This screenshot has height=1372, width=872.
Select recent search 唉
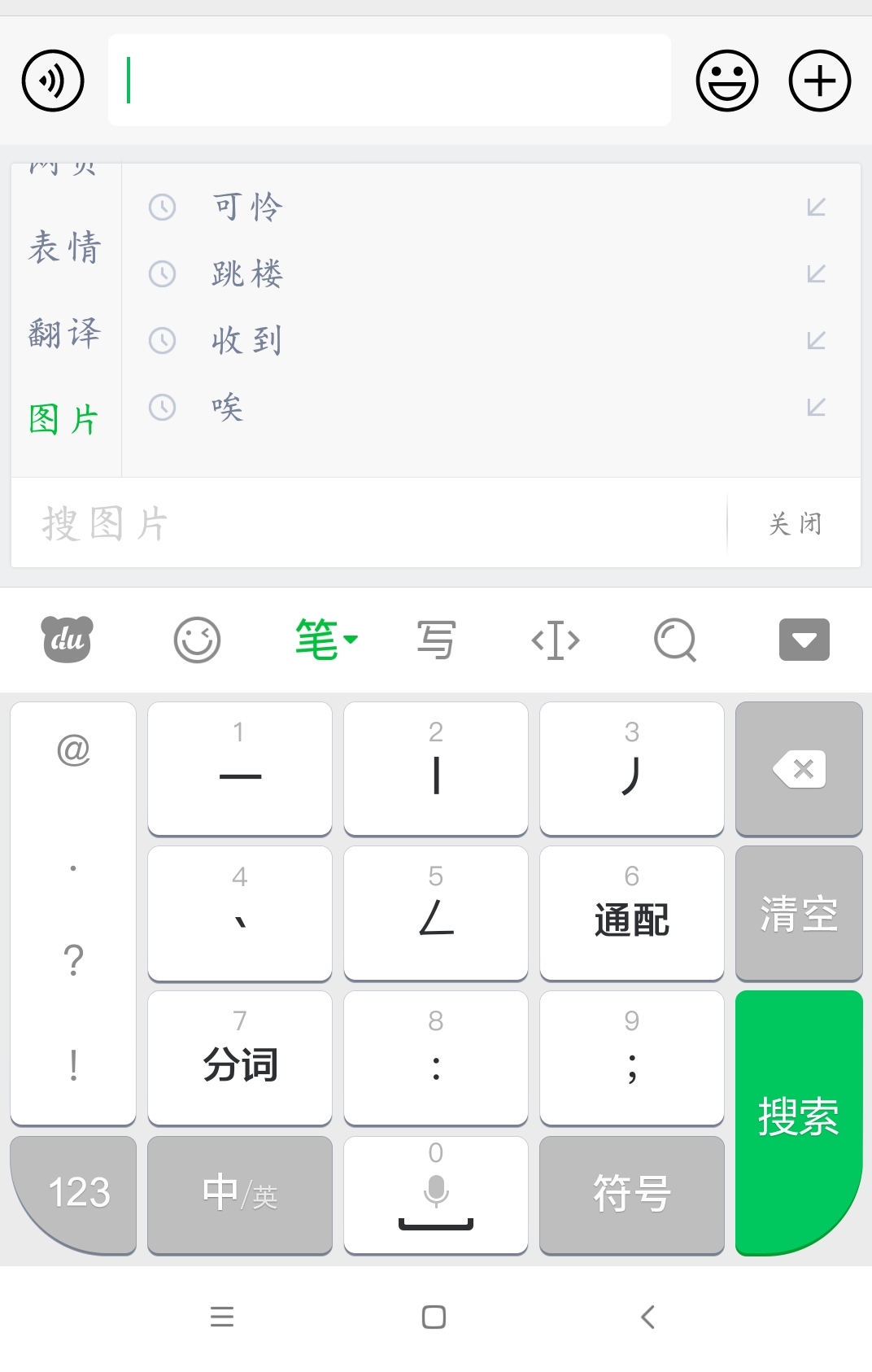[228, 407]
